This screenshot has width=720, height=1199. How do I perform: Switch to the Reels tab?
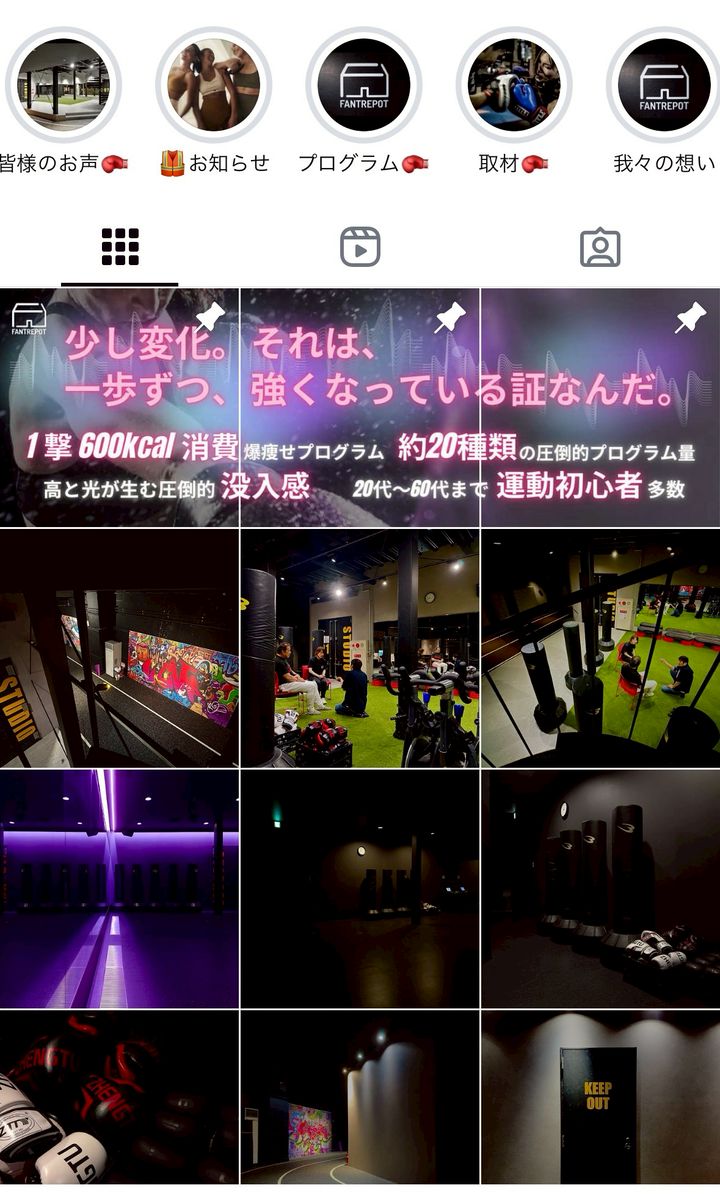[x=360, y=247]
